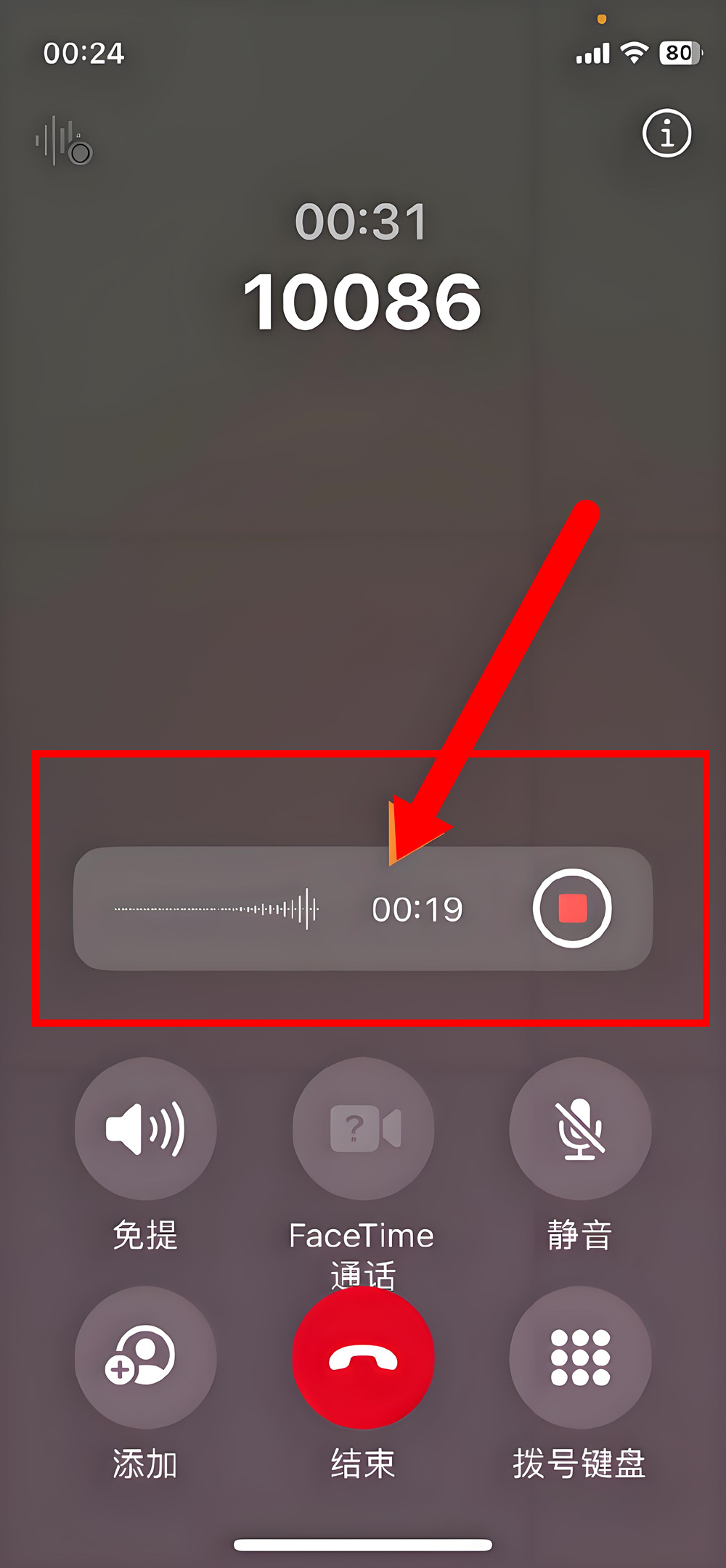This screenshot has height=1568, width=726.
Task: Stop the call recording
Action: [x=572, y=908]
